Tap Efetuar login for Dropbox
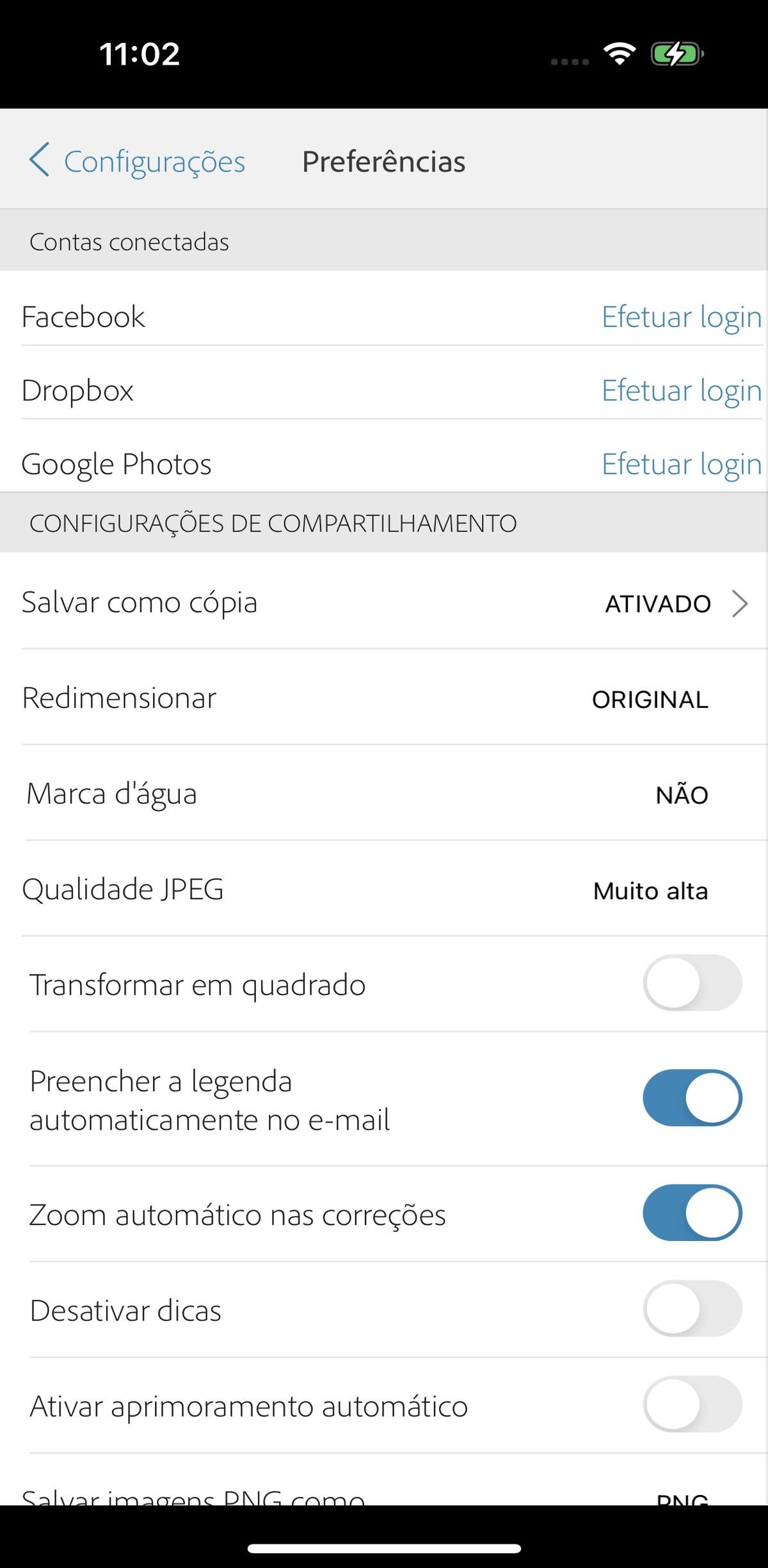The image size is (768, 1568). (678, 391)
